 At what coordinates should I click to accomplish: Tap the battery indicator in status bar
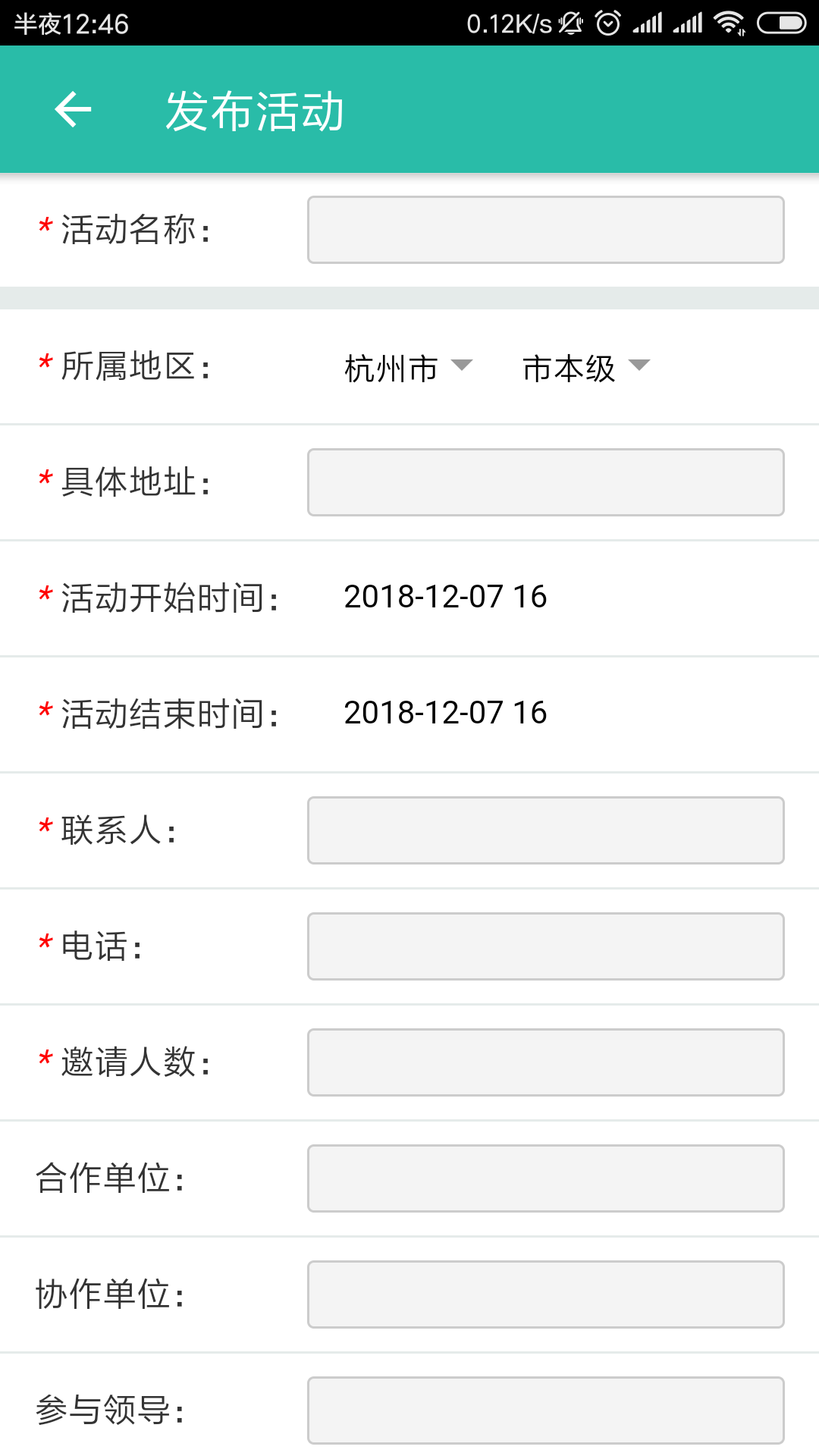pos(781,23)
